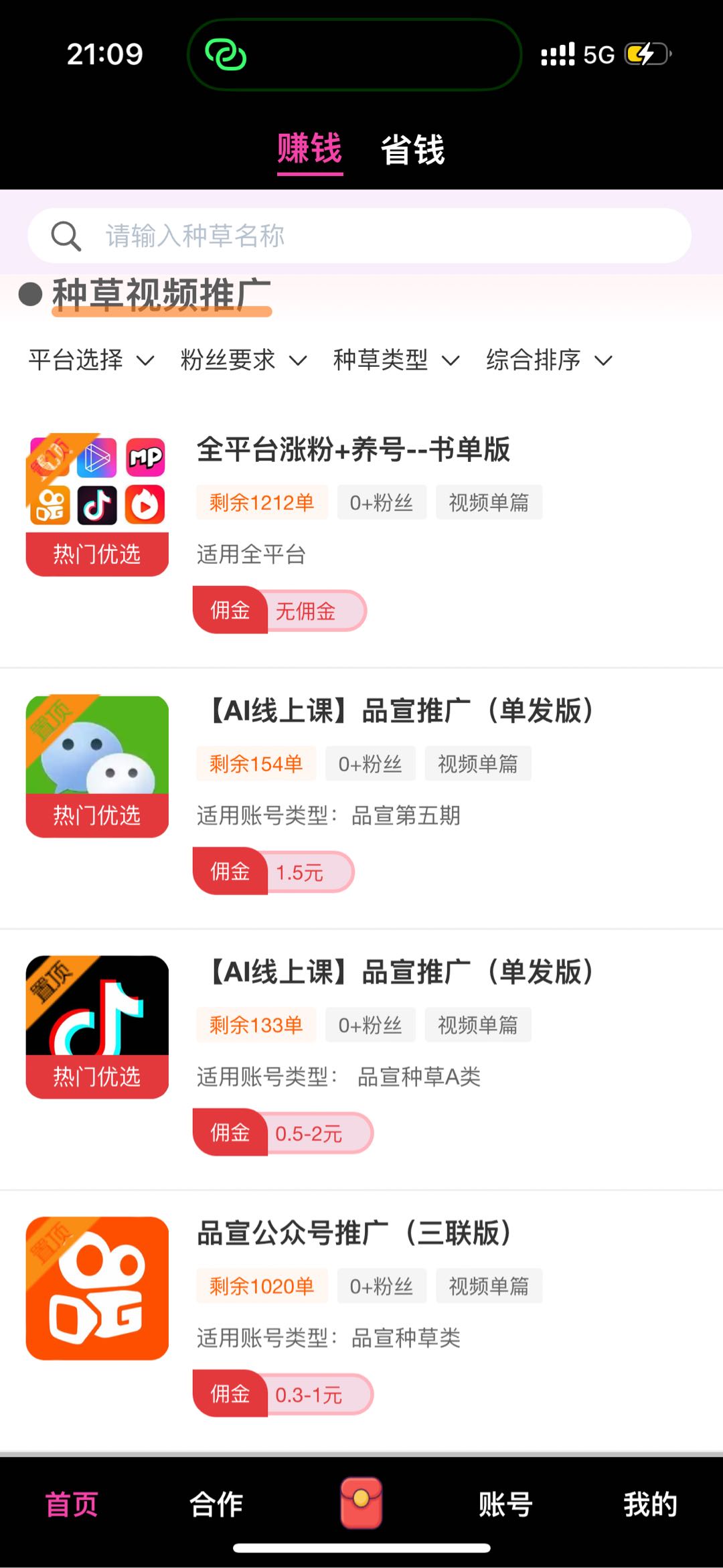The image size is (723, 1568).
Task: Go to the 首页 tab
Action: click(72, 1504)
